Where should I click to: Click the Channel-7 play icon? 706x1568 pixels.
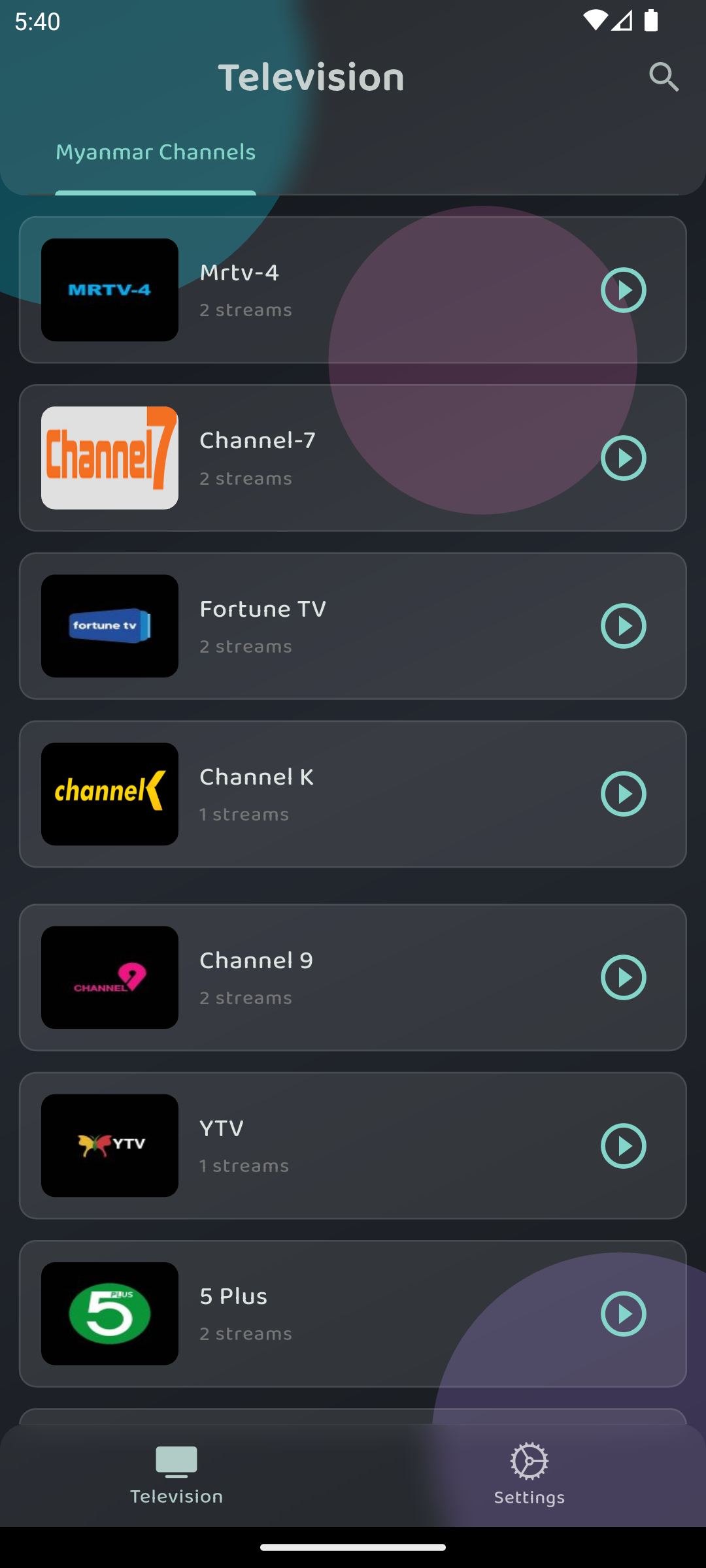click(x=624, y=458)
